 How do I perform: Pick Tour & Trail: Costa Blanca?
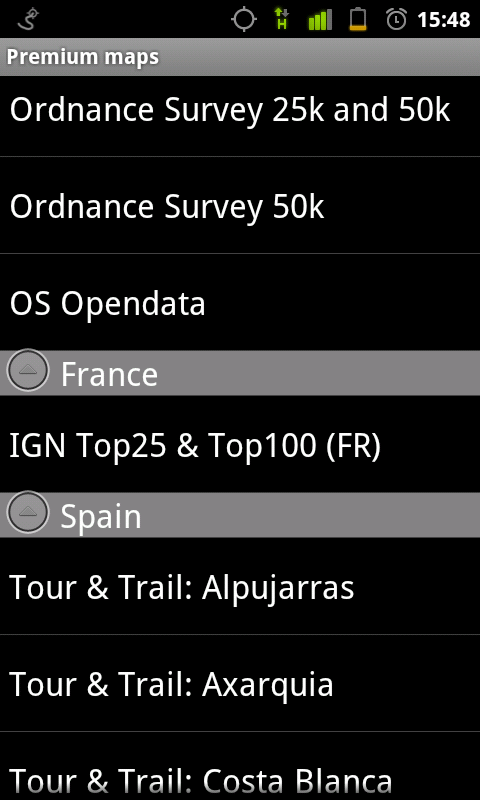point(240,766)
